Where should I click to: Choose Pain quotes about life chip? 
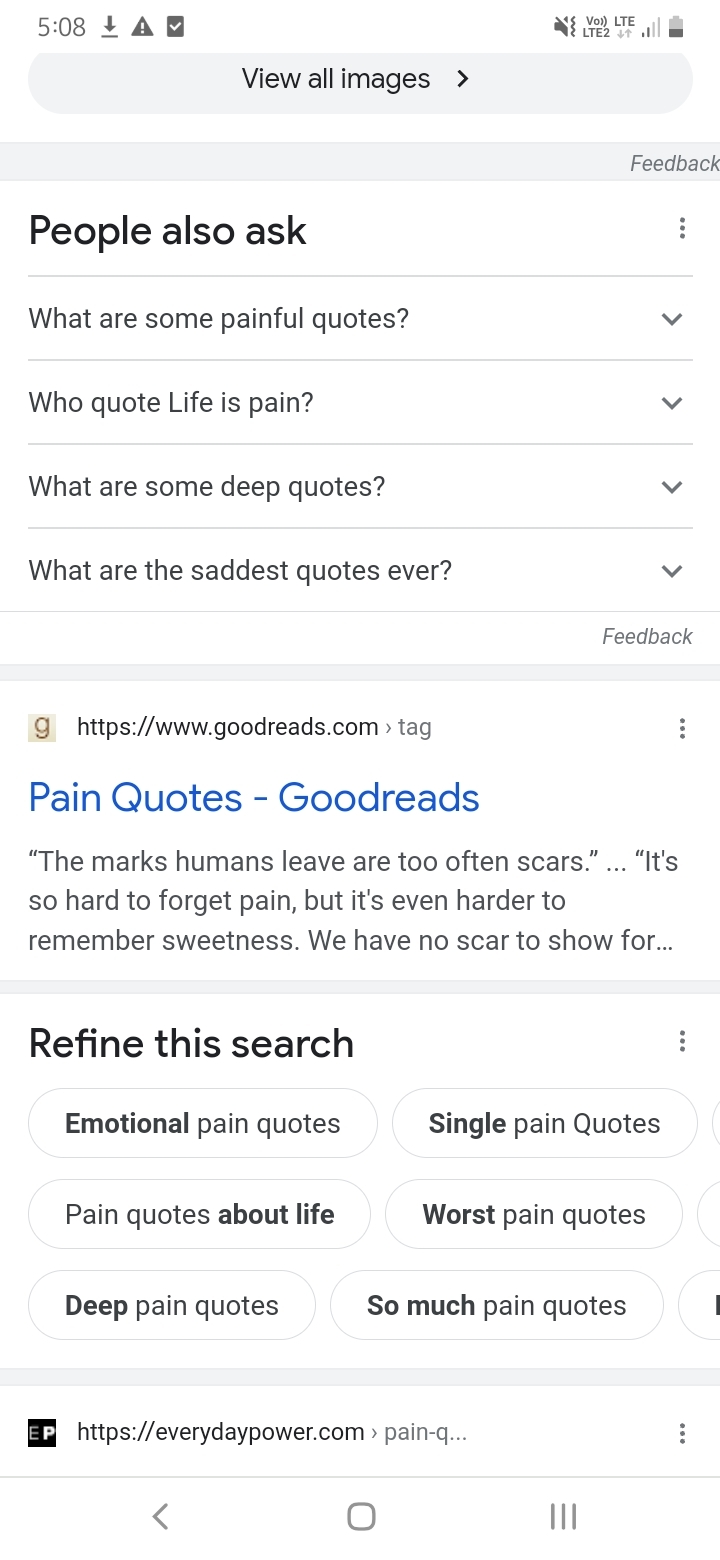click(x=200, y=1214)
